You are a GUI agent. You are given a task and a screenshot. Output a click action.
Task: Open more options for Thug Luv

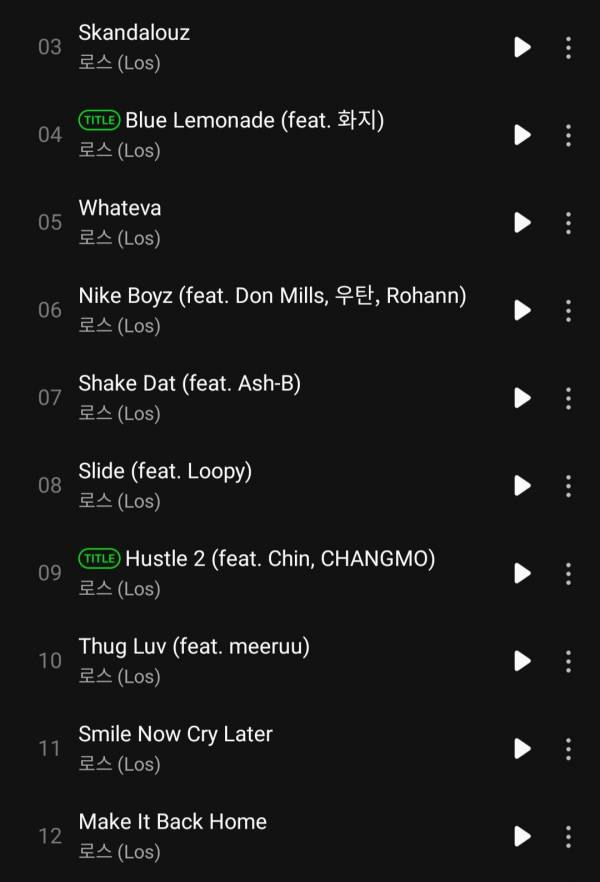[x=568, y=661]
